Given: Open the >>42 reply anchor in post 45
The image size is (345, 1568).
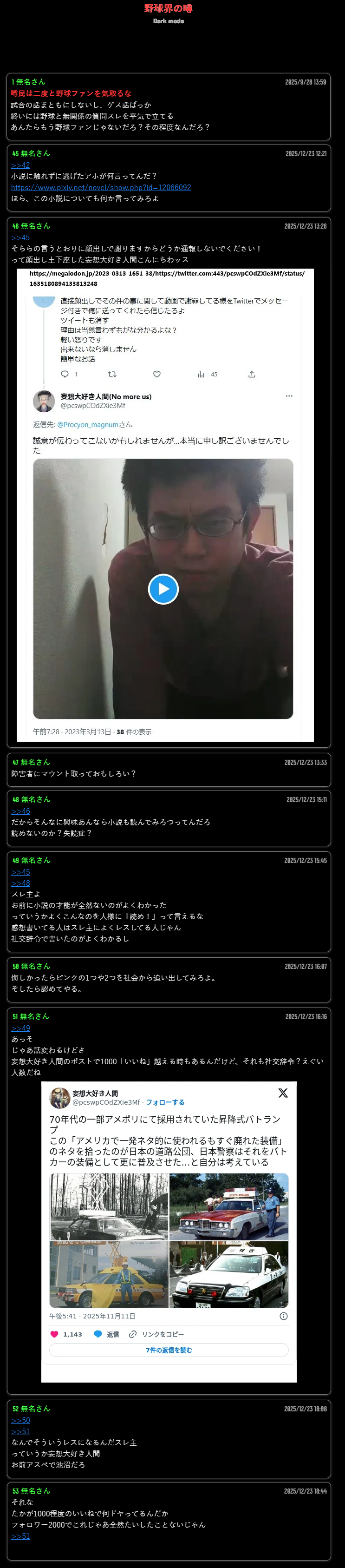Looking at the screenshot, I should click(20, 165).
